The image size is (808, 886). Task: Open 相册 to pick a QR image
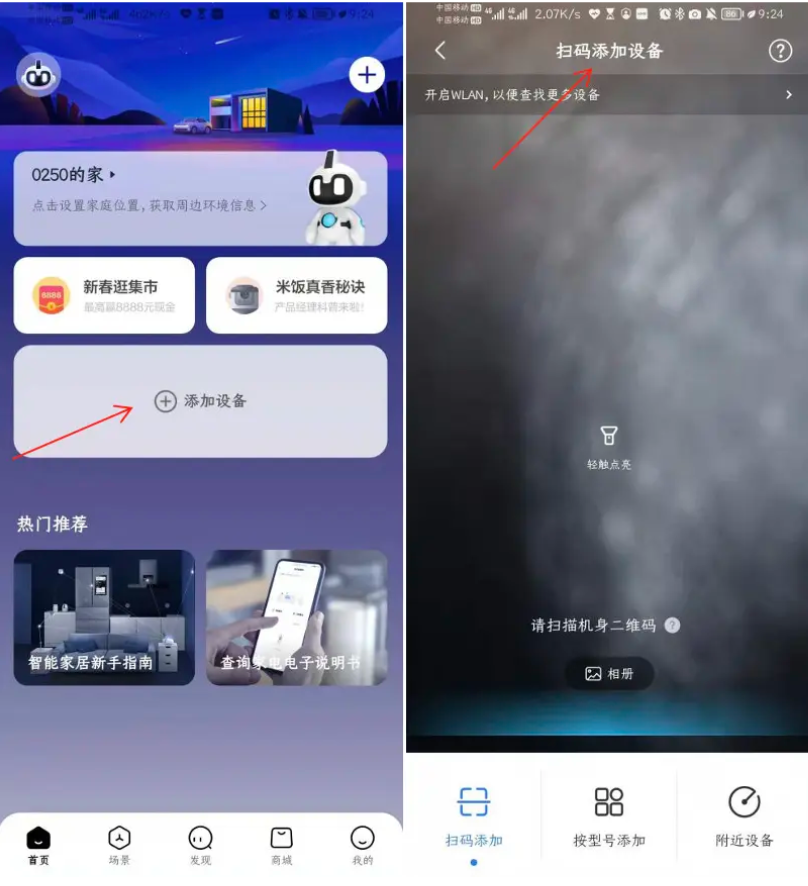[609, 674]
